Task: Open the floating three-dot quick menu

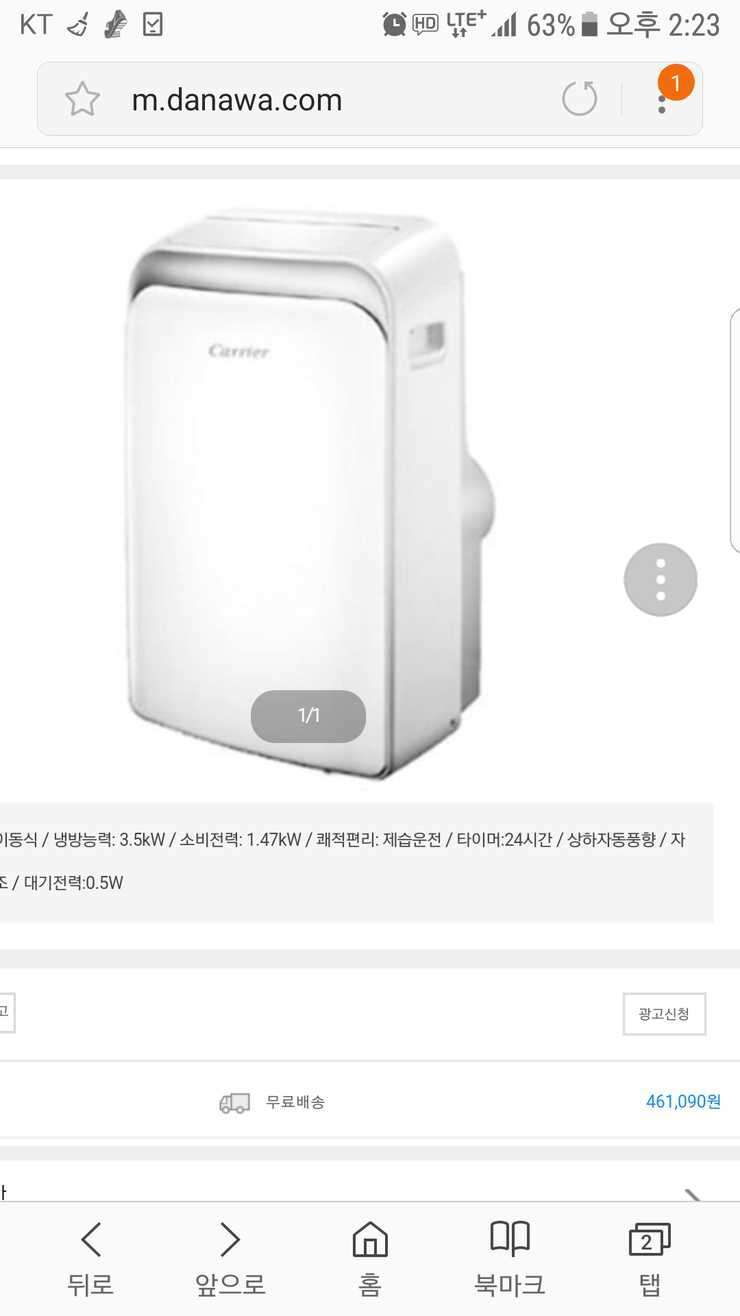Action: pos(660,579)
